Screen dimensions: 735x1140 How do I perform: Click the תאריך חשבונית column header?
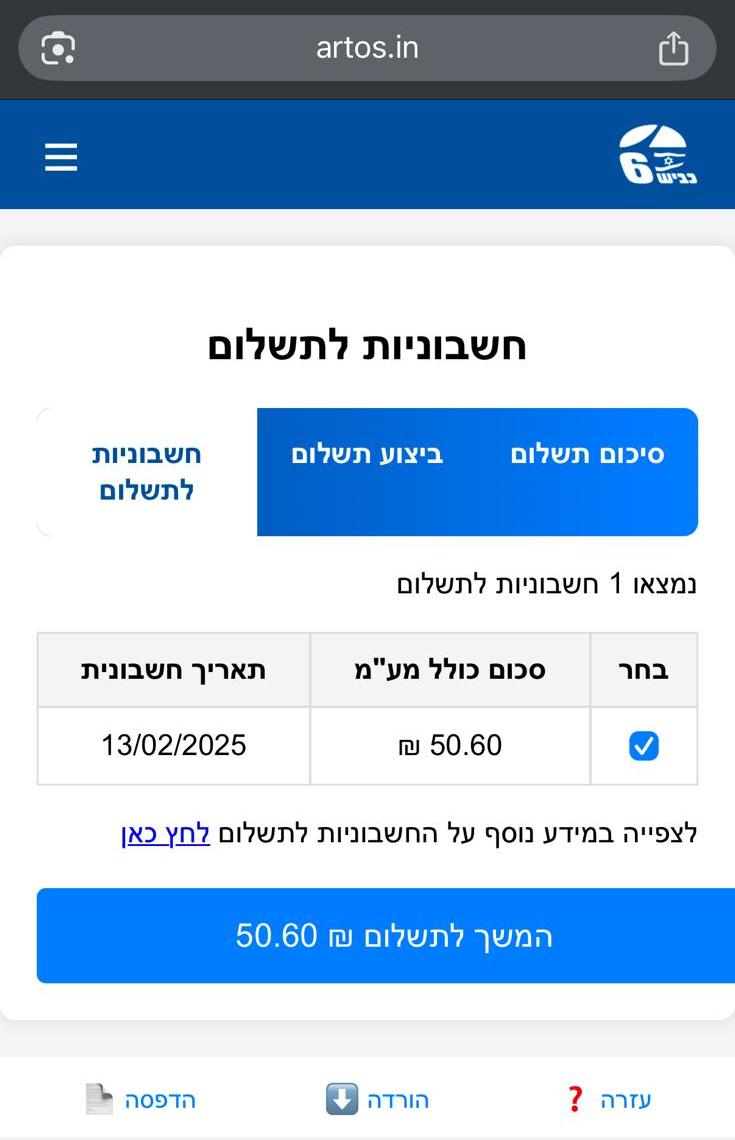pos(172,669)
